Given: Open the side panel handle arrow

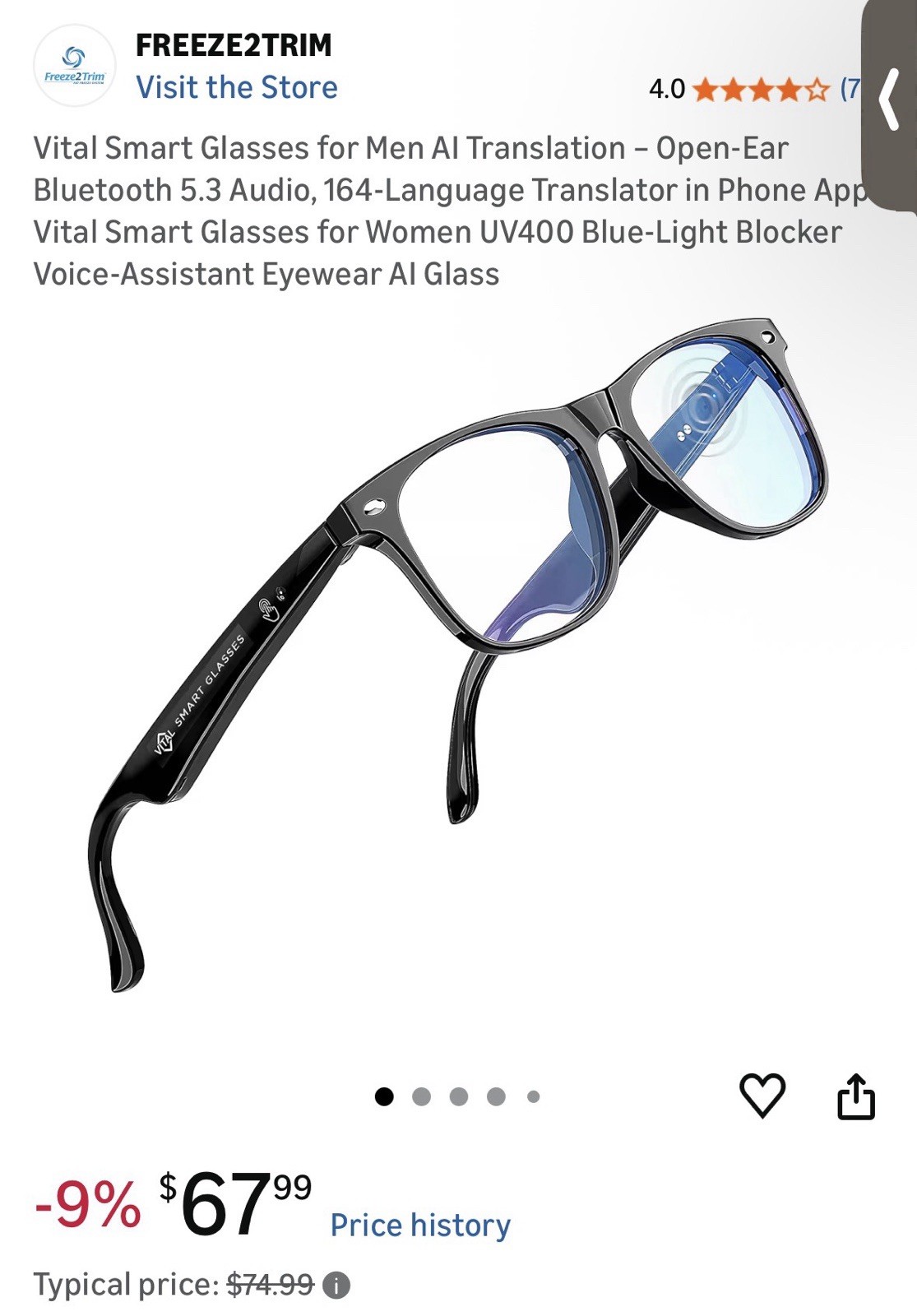Looking at the screenshot, I should (891, 100).
